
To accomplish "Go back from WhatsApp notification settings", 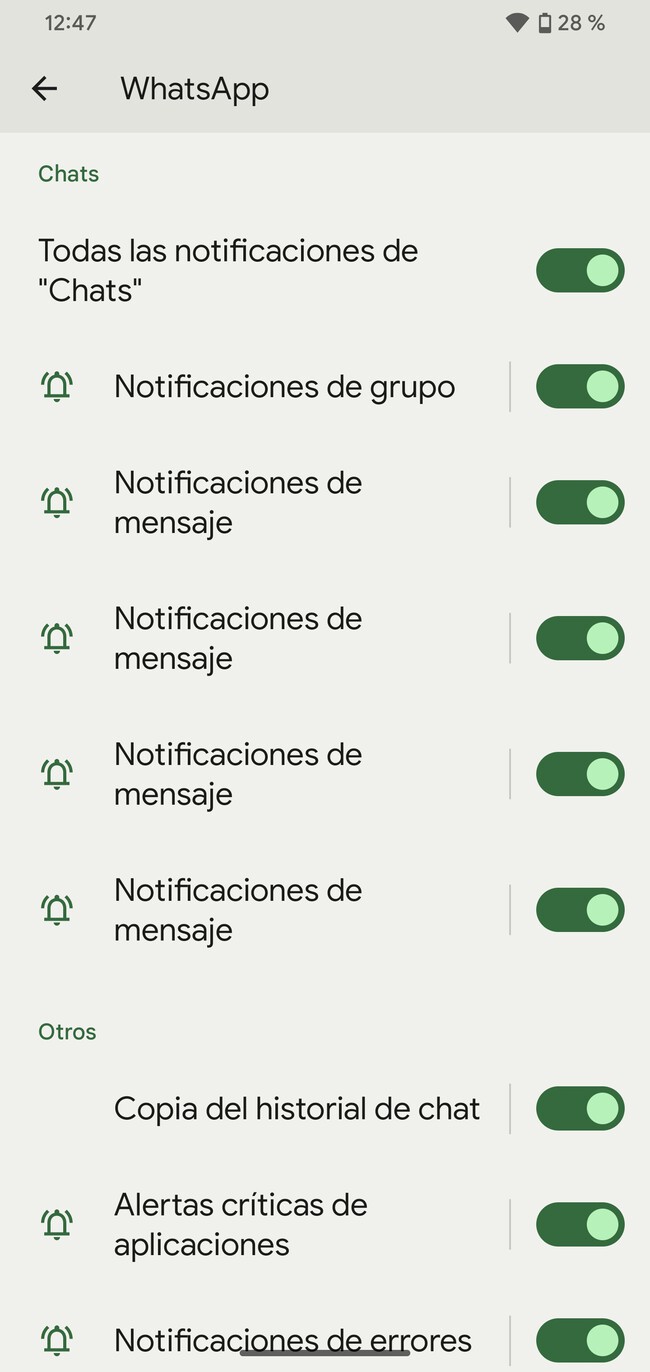I will 45,88.
